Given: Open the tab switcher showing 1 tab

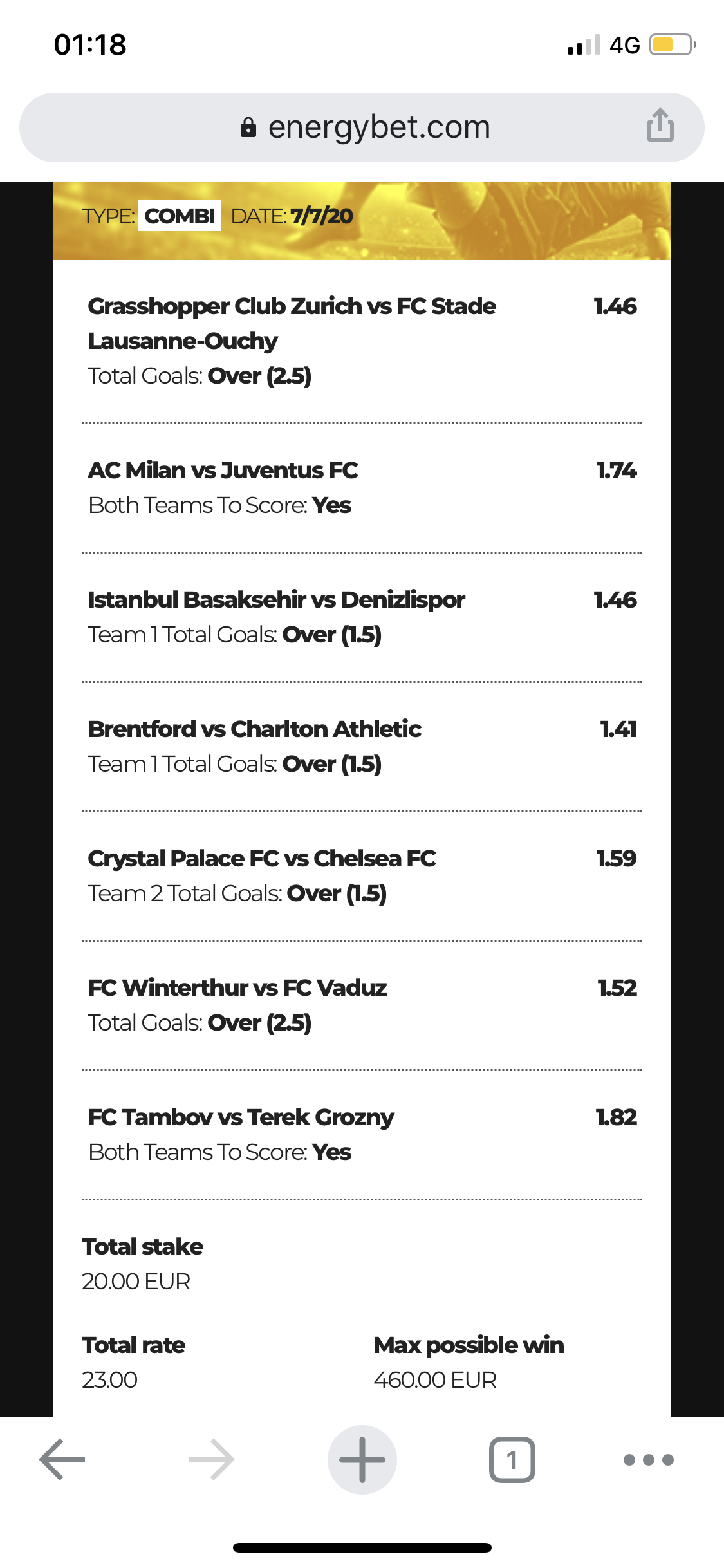Looking at the screenshot, I should pos(512,1459).
